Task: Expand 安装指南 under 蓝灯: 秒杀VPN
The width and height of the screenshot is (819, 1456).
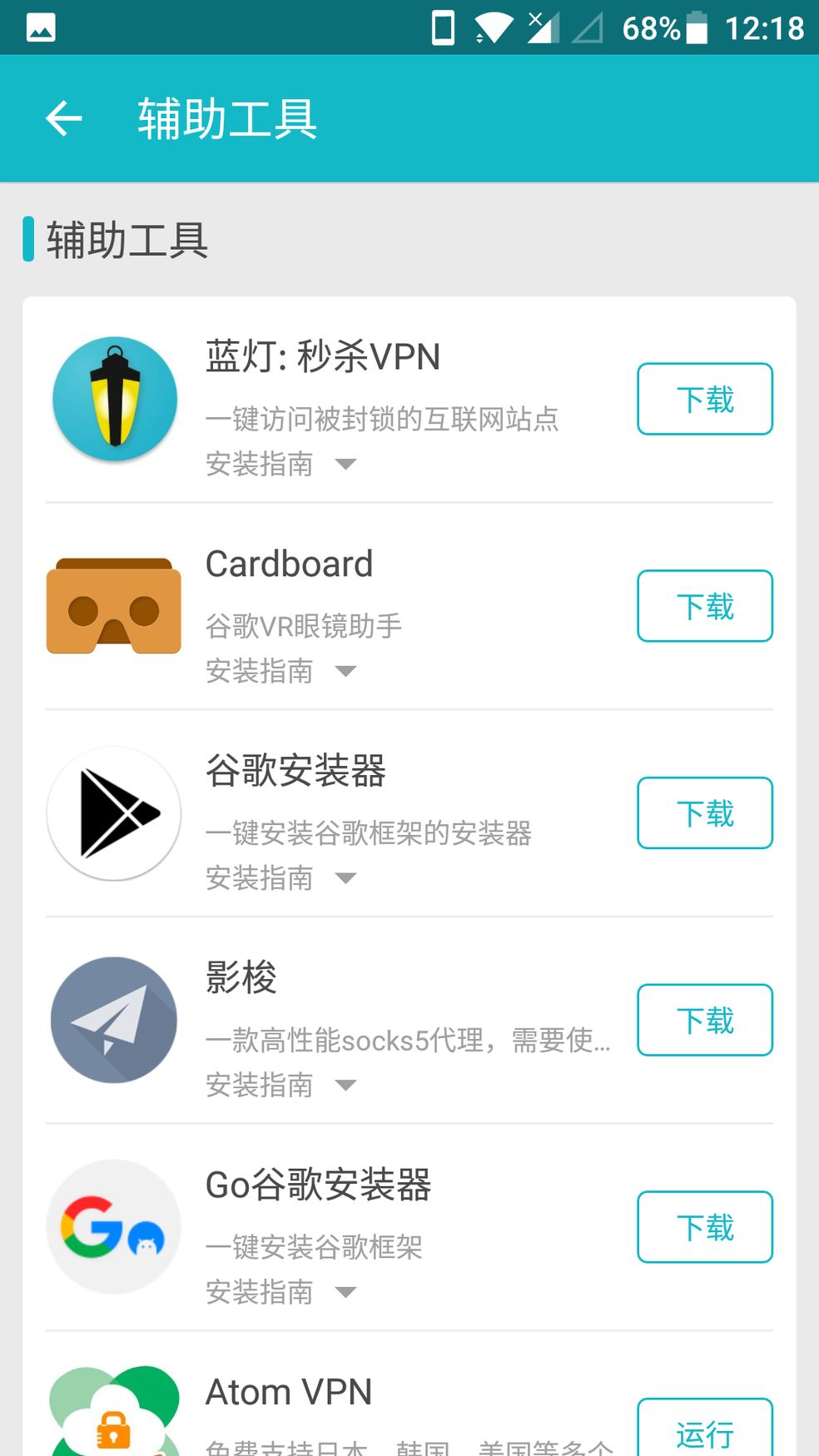Action: [x=280, y=464]
